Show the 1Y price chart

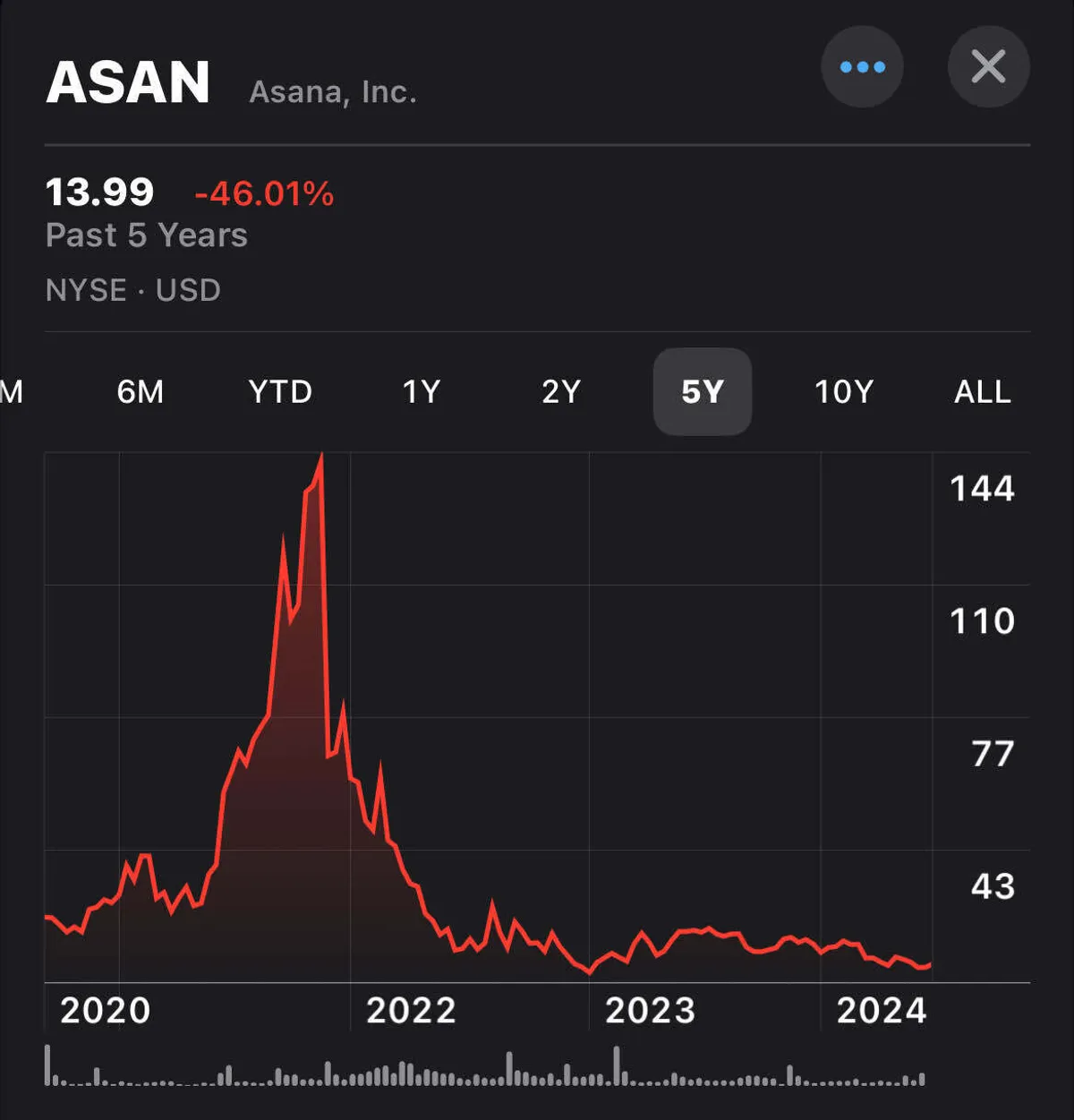coord(421,392)
